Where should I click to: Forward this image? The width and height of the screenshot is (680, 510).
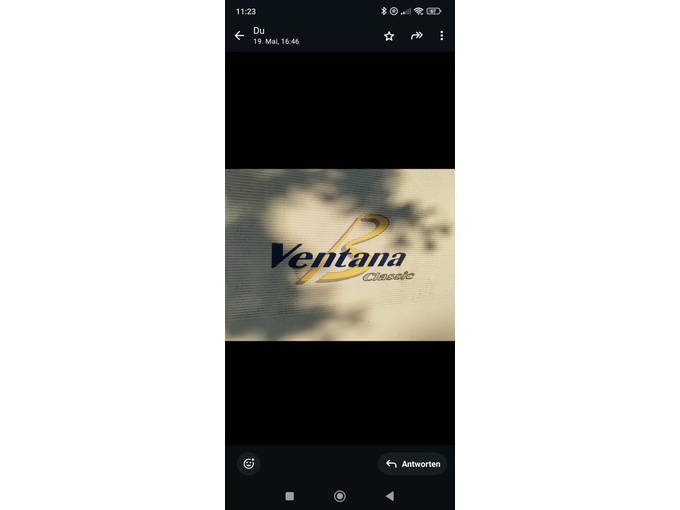coord(416,36)
